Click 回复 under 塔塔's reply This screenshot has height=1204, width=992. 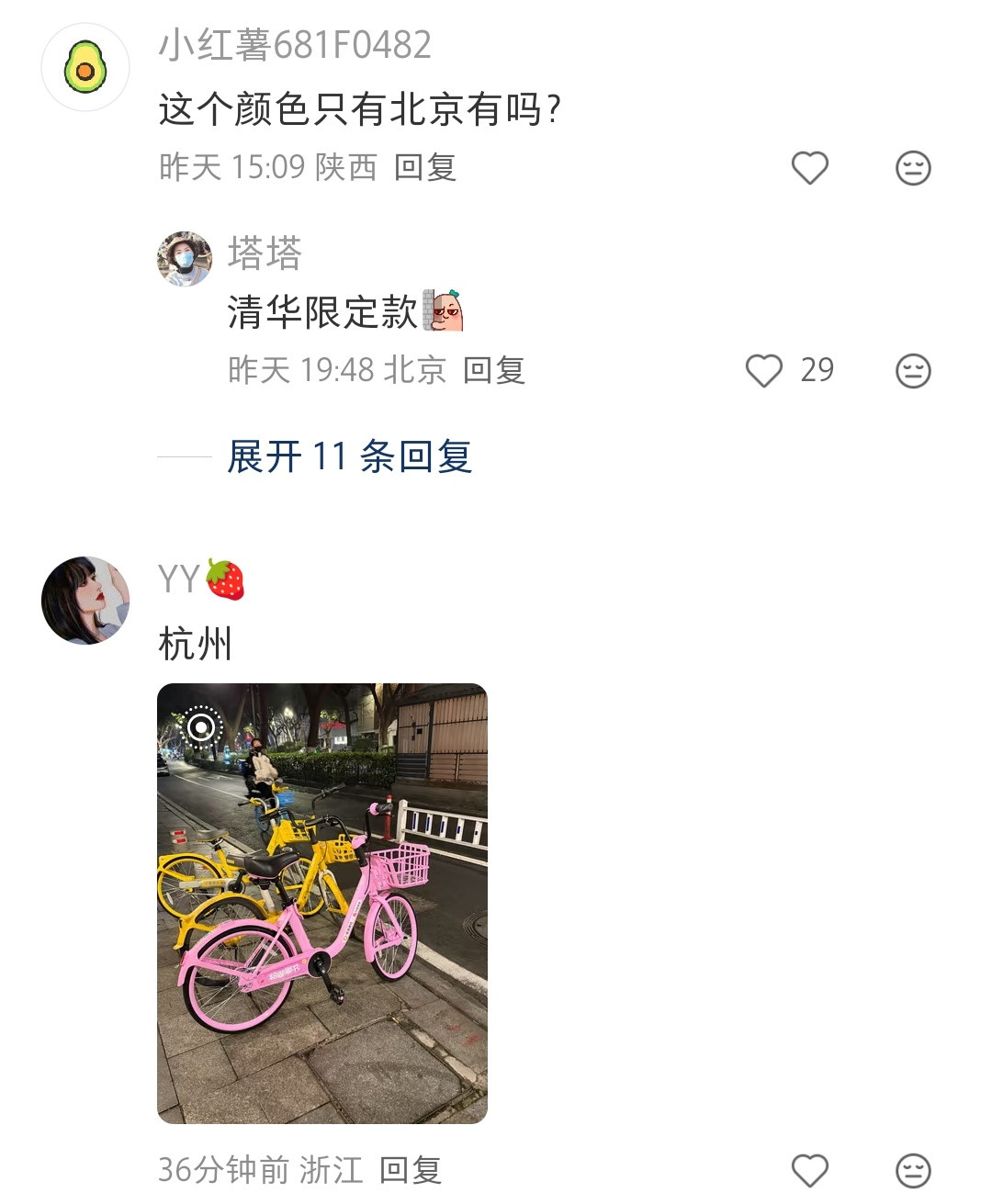pos(497,371)
